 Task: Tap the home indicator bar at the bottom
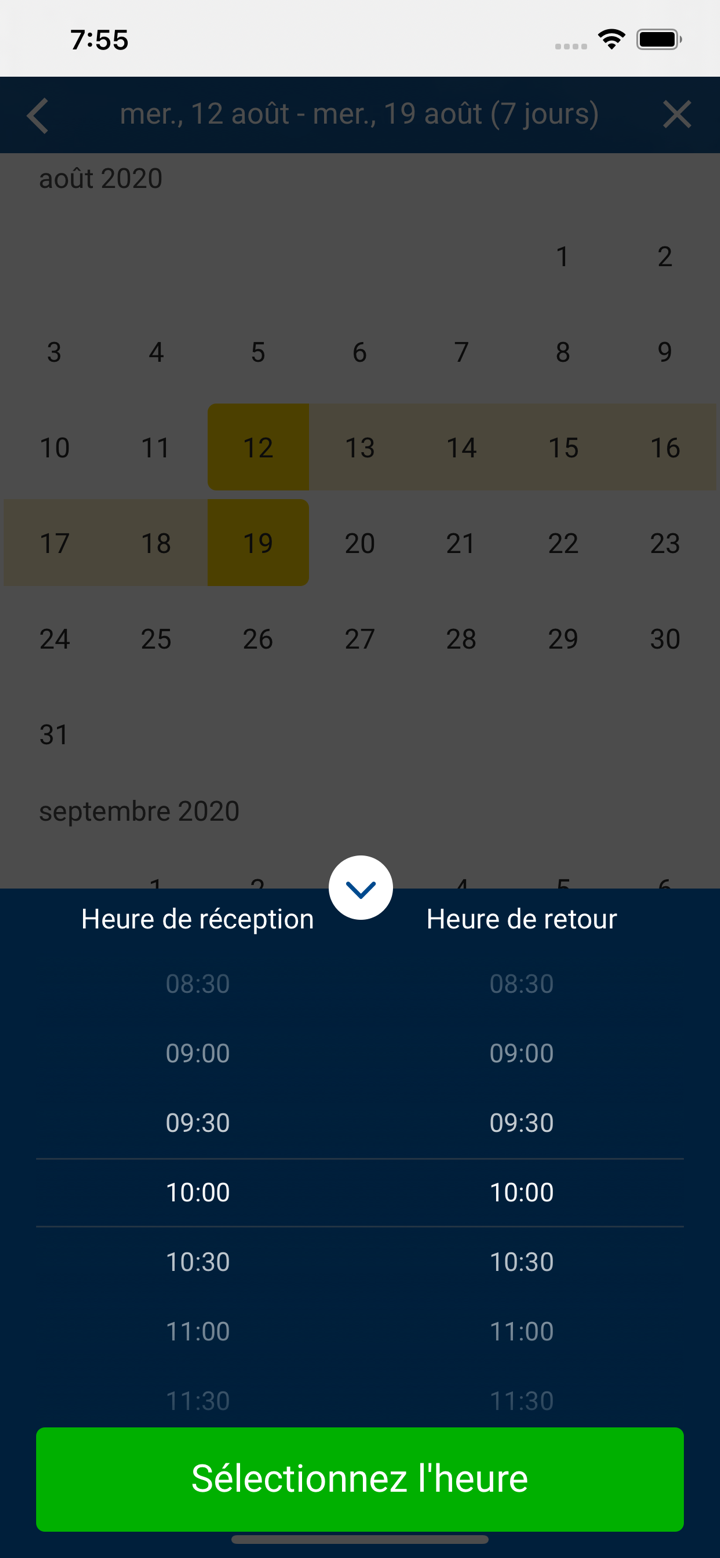coord(360,1538)
